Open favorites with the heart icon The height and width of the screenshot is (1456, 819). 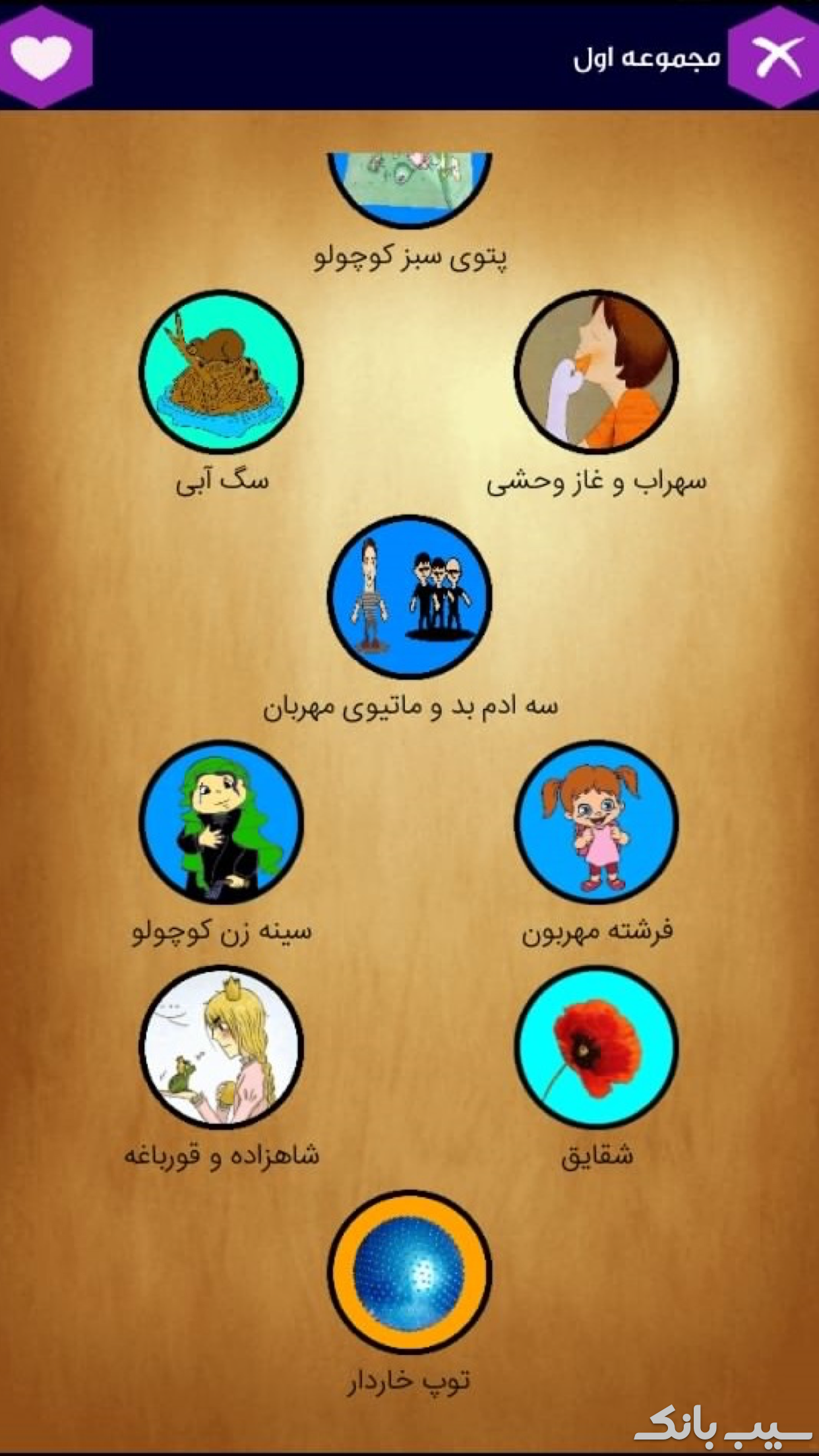[42, 57]
